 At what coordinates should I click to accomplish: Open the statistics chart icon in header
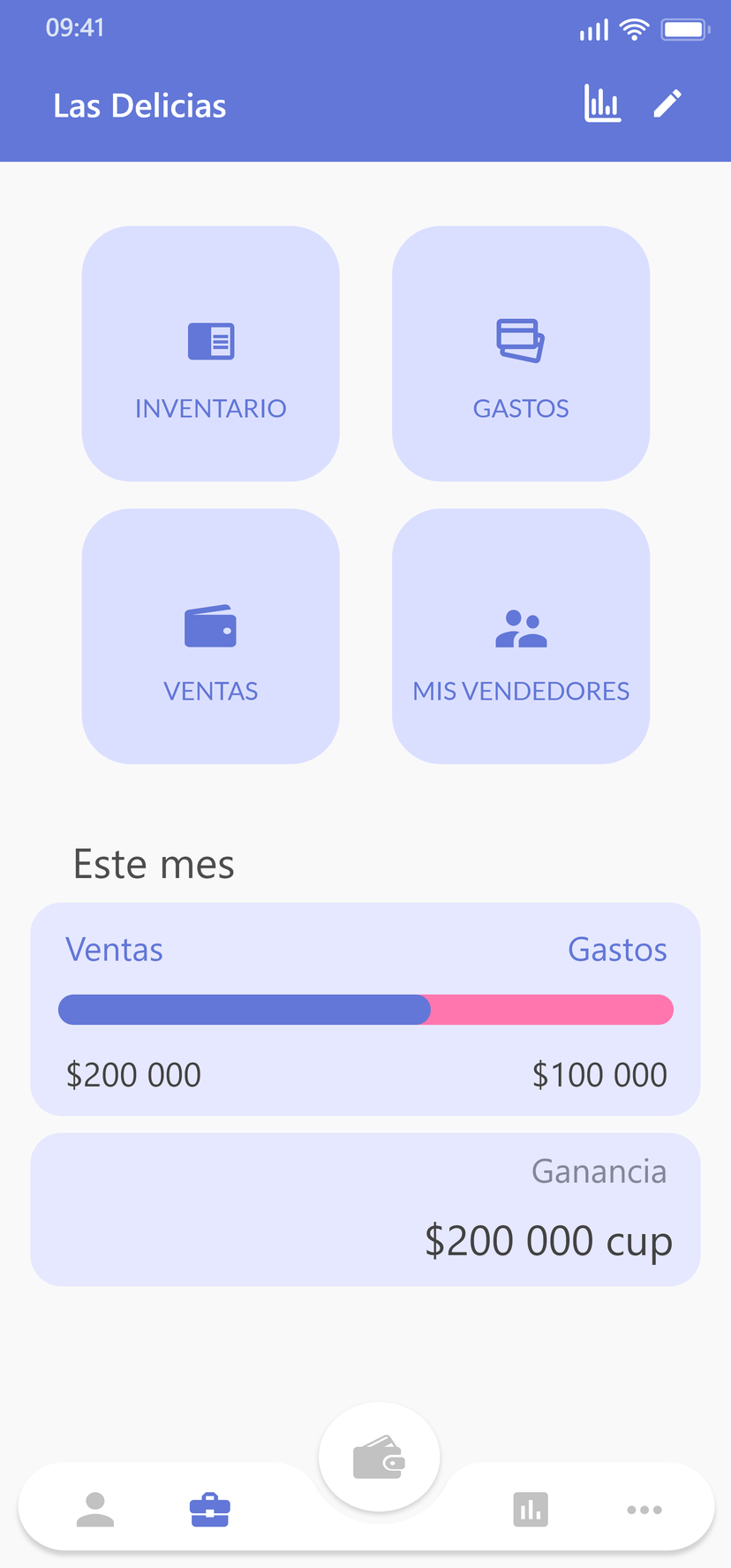(x=602, y=104)
